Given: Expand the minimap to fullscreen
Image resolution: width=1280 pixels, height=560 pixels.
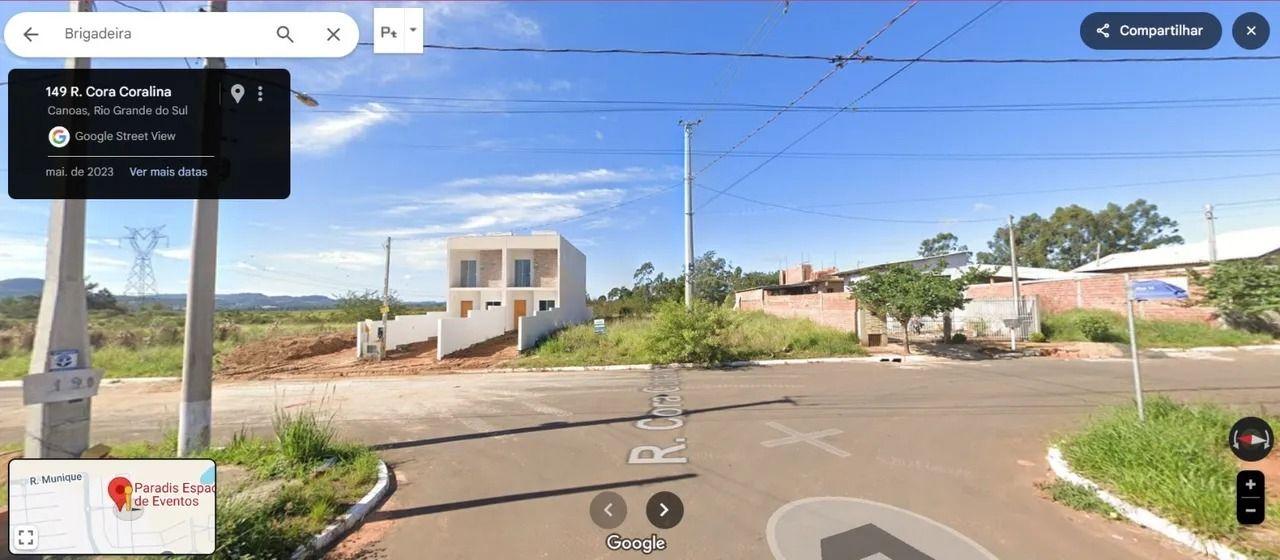Looking at the screenshot, I should pyautogui.click(x=26, y=537).
